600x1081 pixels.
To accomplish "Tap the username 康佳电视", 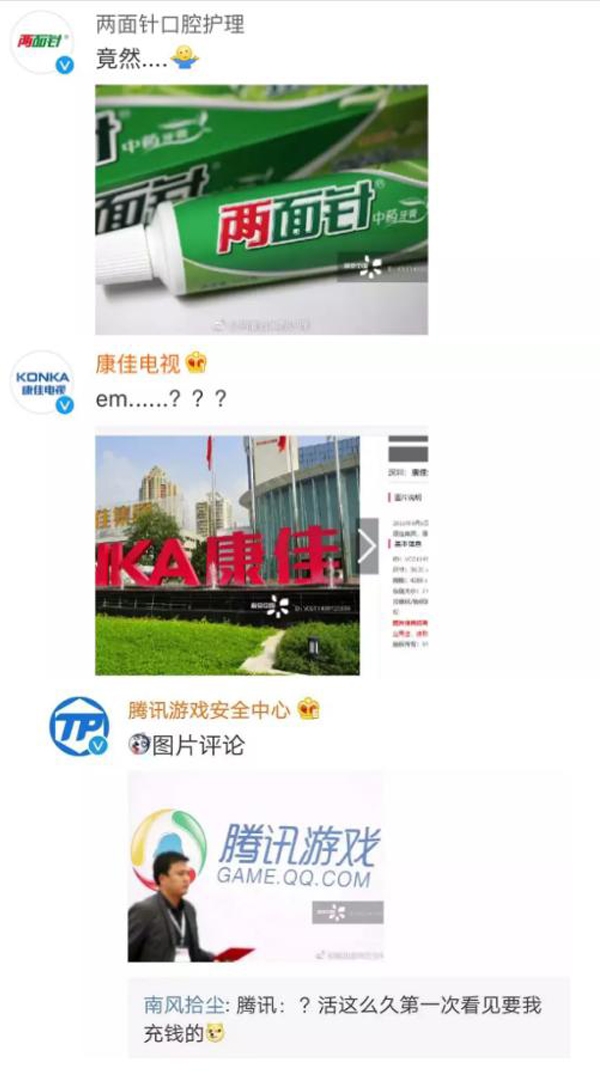I will tap(137, 363).
